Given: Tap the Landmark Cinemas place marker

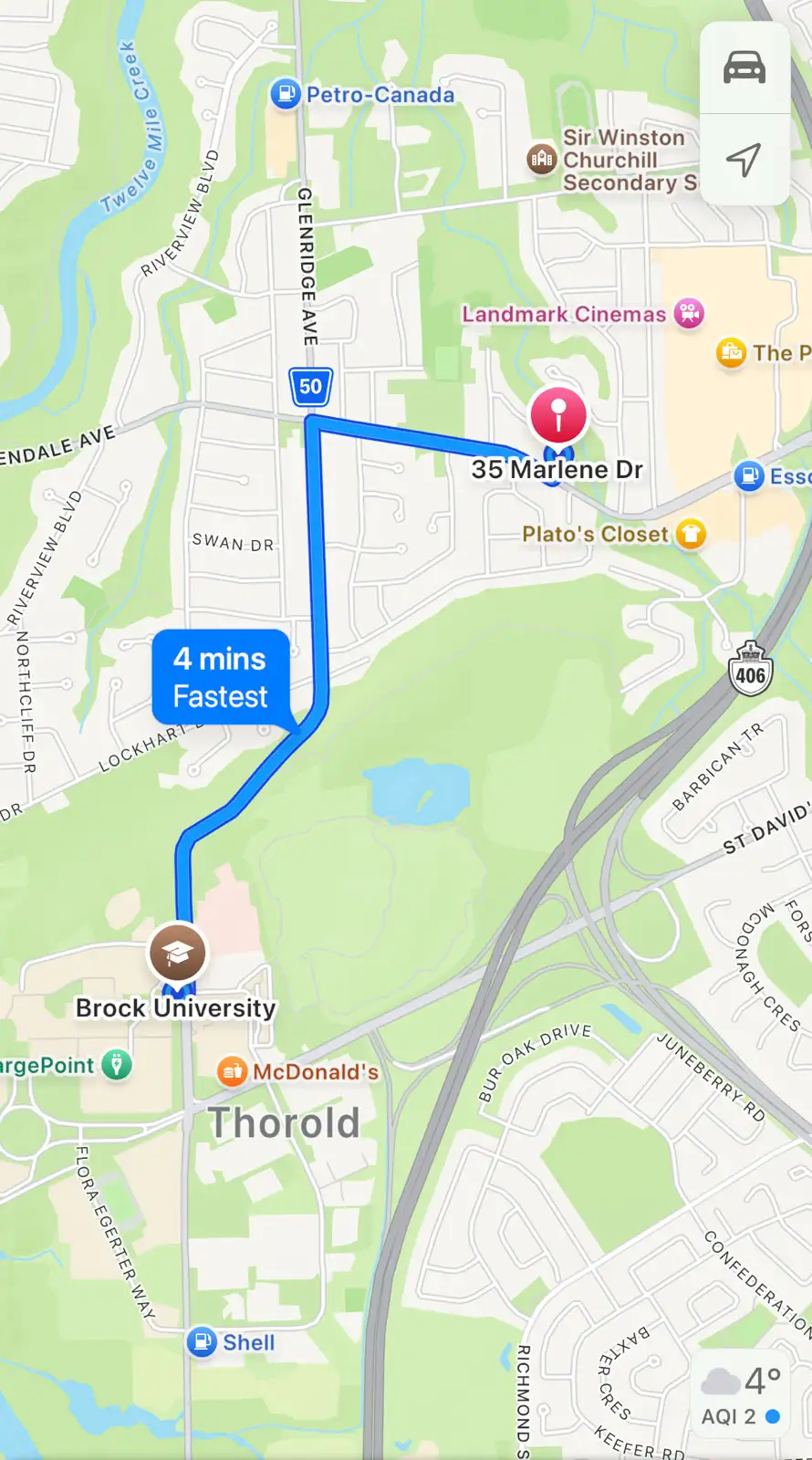Looking at the screenshot, I should 689,313.
